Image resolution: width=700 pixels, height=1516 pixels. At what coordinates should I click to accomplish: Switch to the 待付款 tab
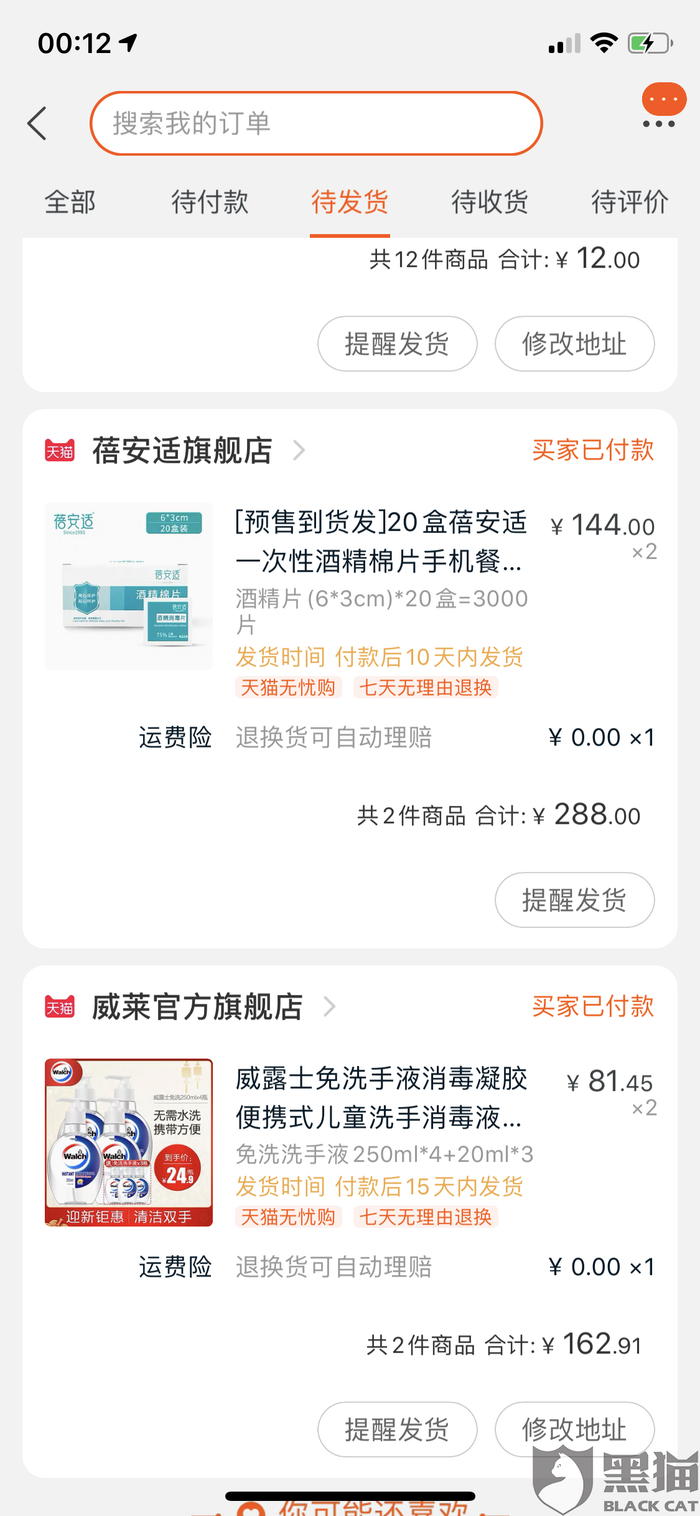[210, 202]
